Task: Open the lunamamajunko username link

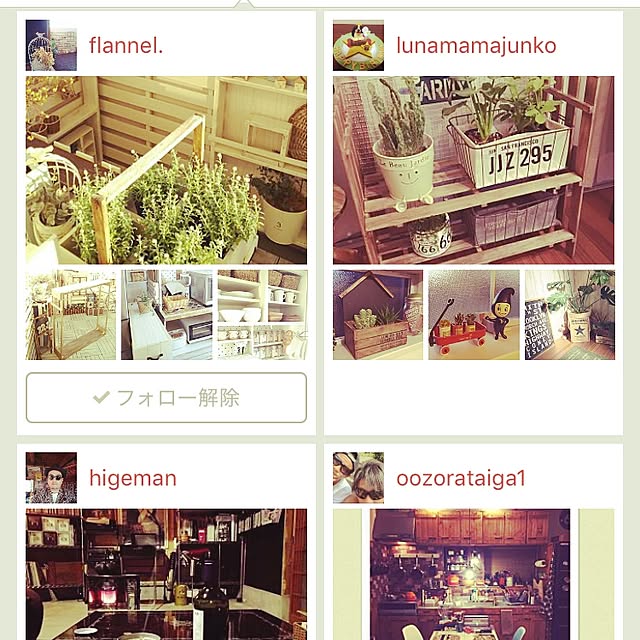Action: pyautogui.click(x=476, y=46)
